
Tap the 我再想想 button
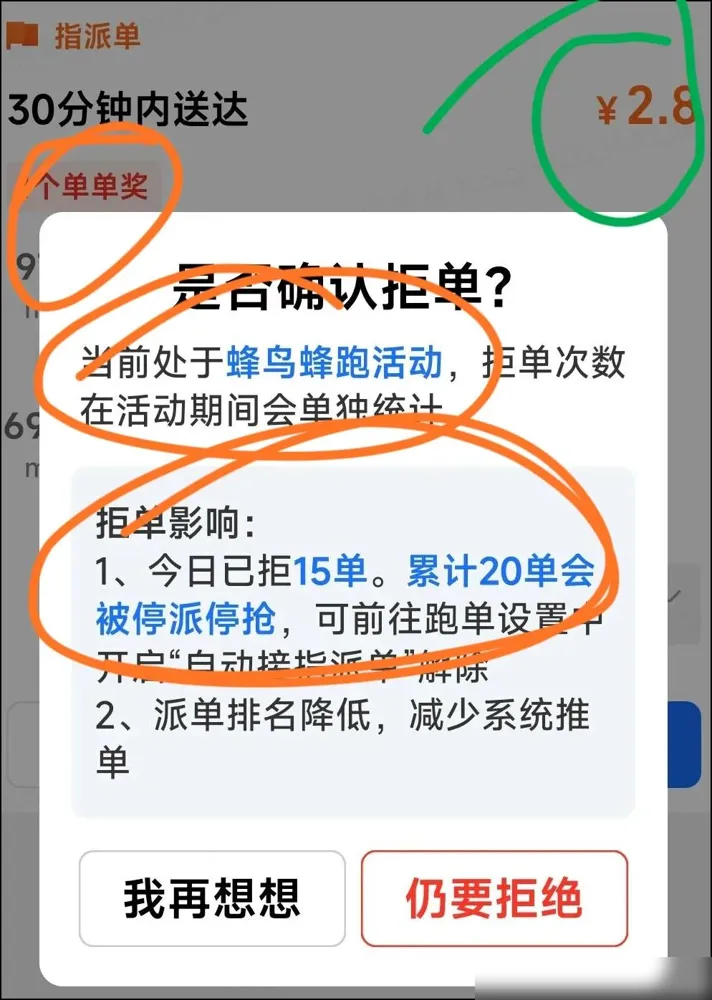tap(212, 897)
